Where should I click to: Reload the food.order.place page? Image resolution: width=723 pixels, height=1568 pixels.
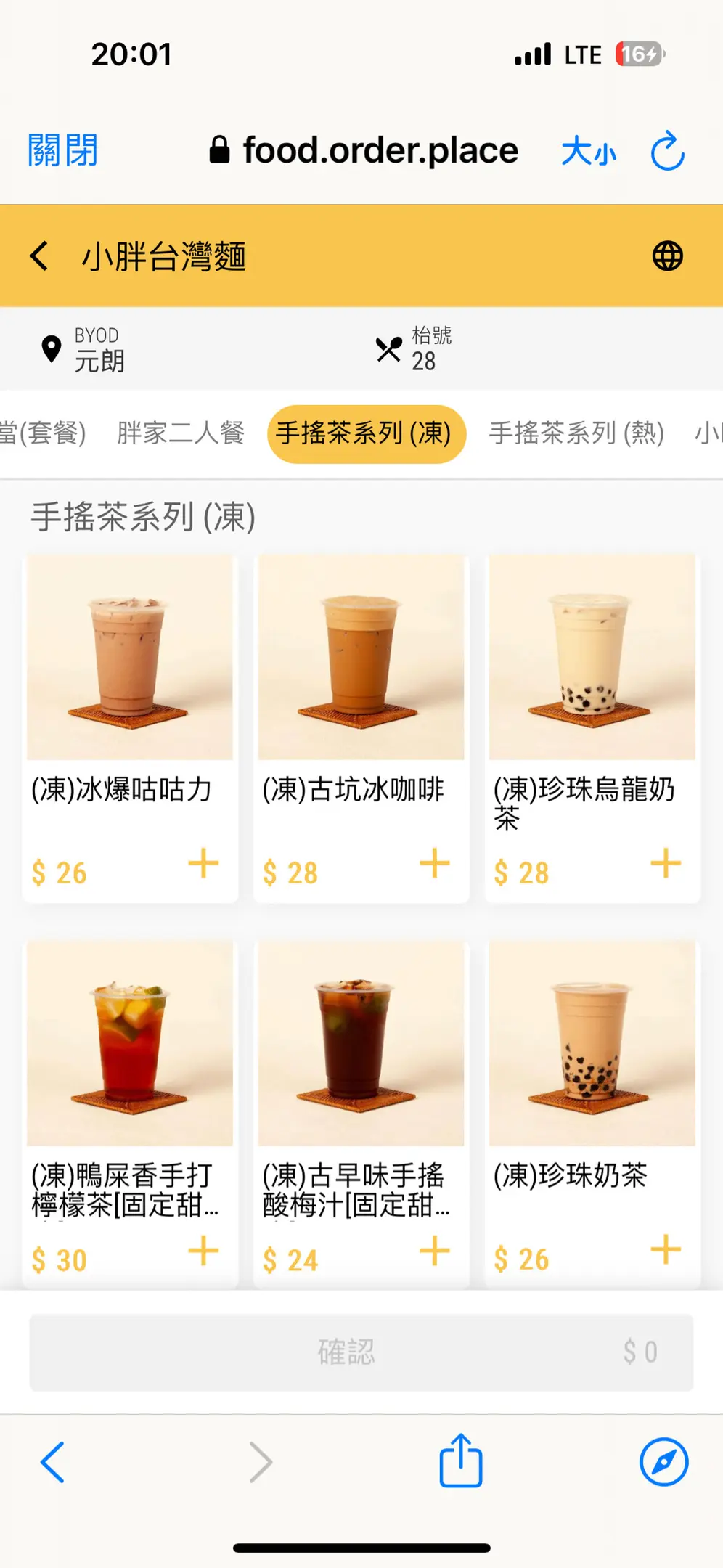pos(667,151)
